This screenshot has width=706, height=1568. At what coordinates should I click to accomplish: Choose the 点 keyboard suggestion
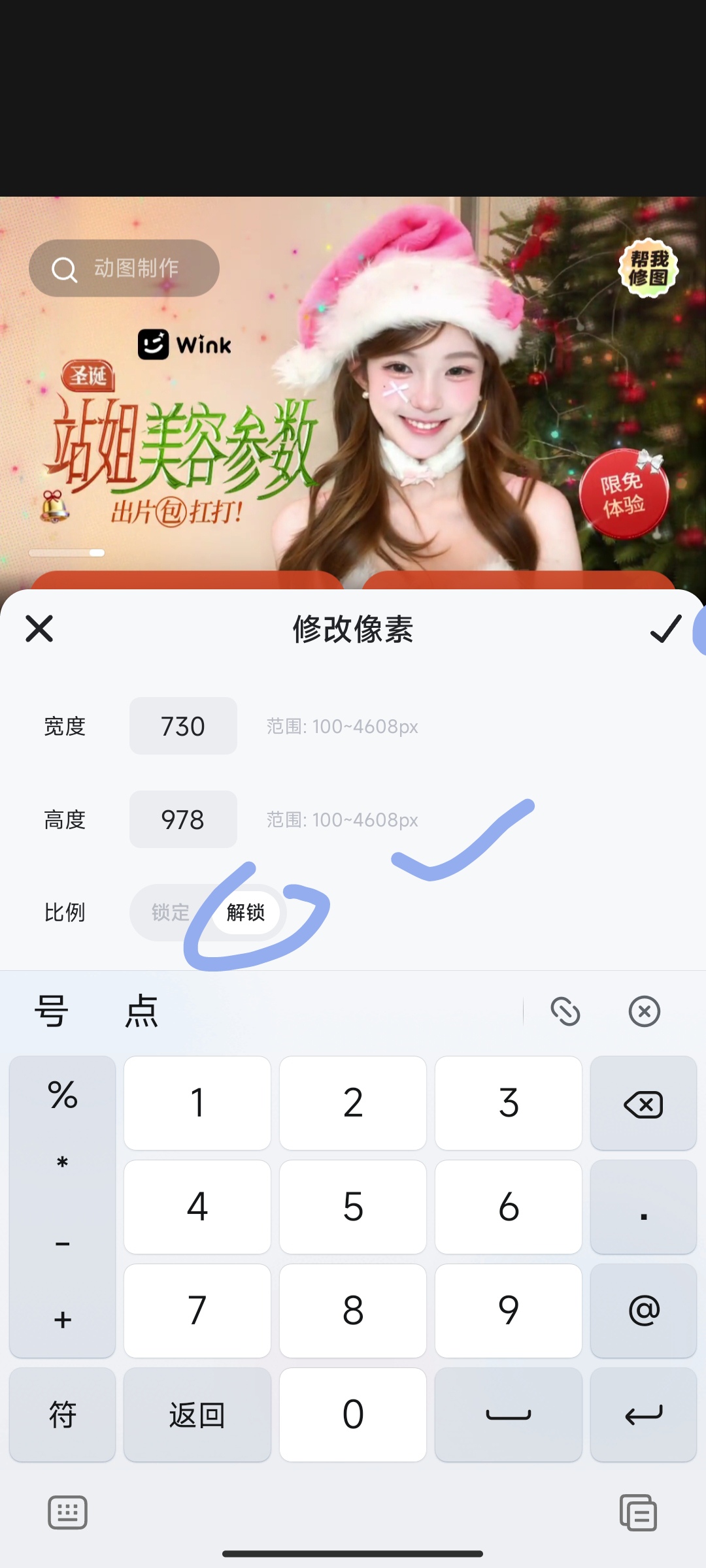point(141,1011)
